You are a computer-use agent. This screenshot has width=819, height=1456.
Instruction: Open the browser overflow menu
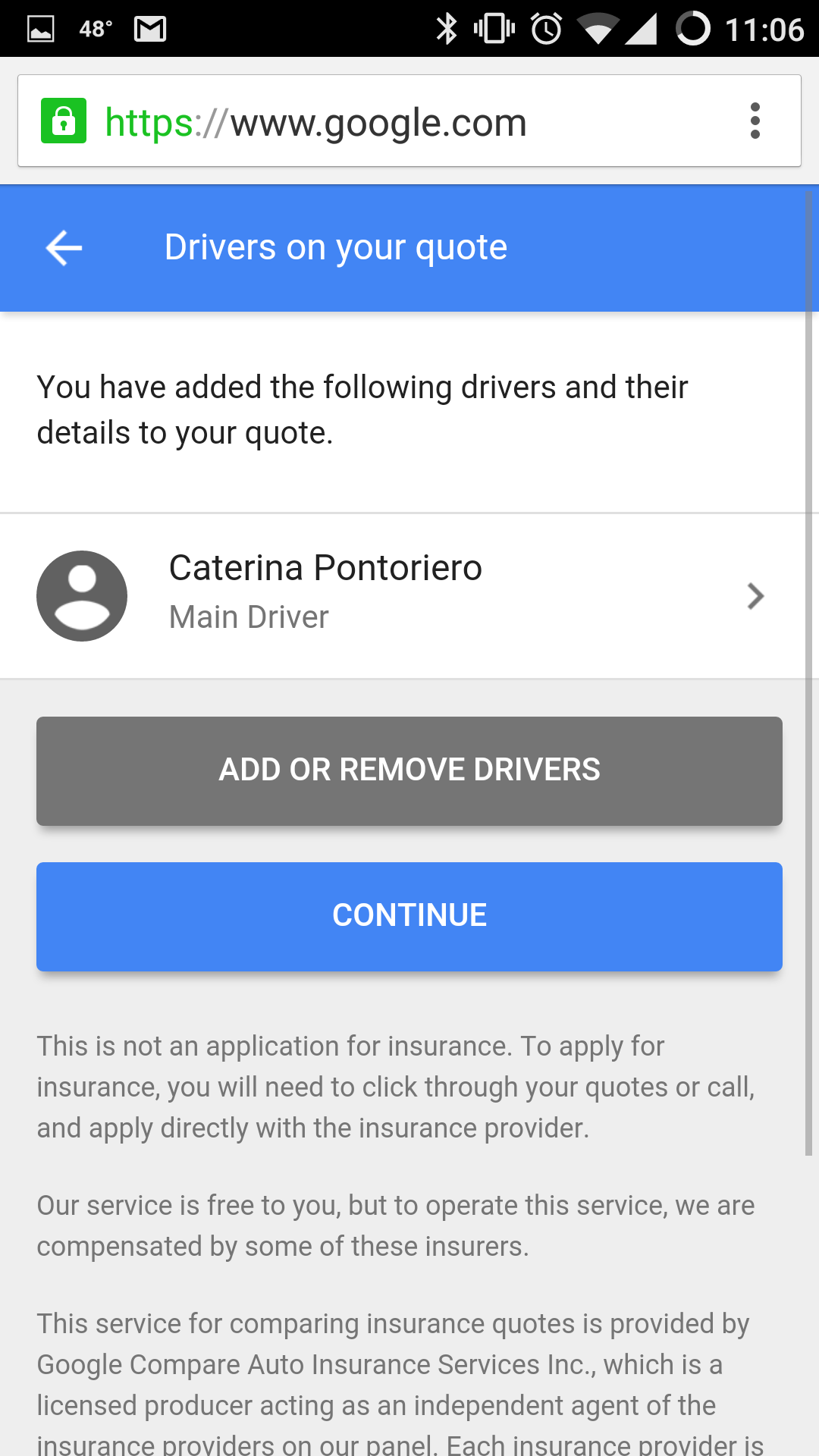[x=755, y=121]
